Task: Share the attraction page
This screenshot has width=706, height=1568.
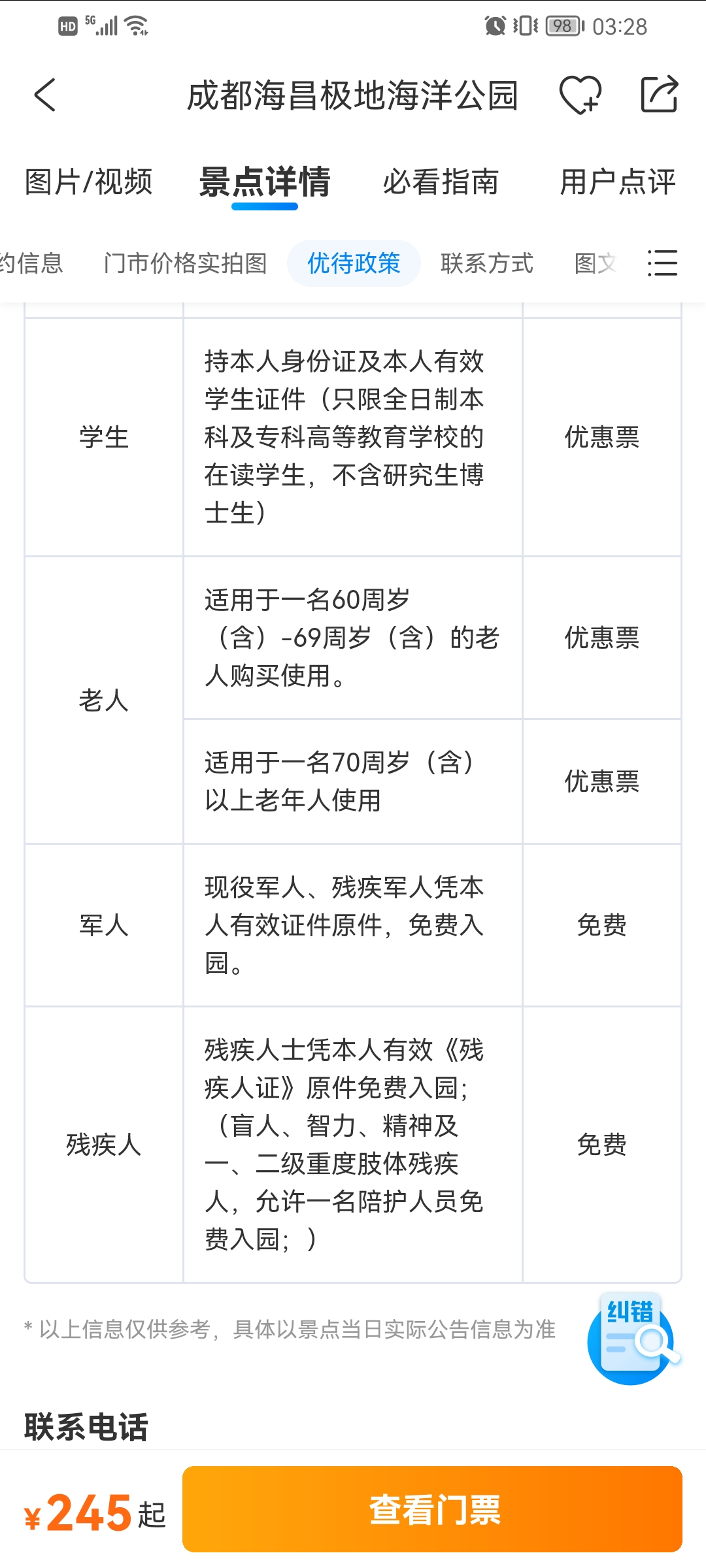Action: pos(658,95)
